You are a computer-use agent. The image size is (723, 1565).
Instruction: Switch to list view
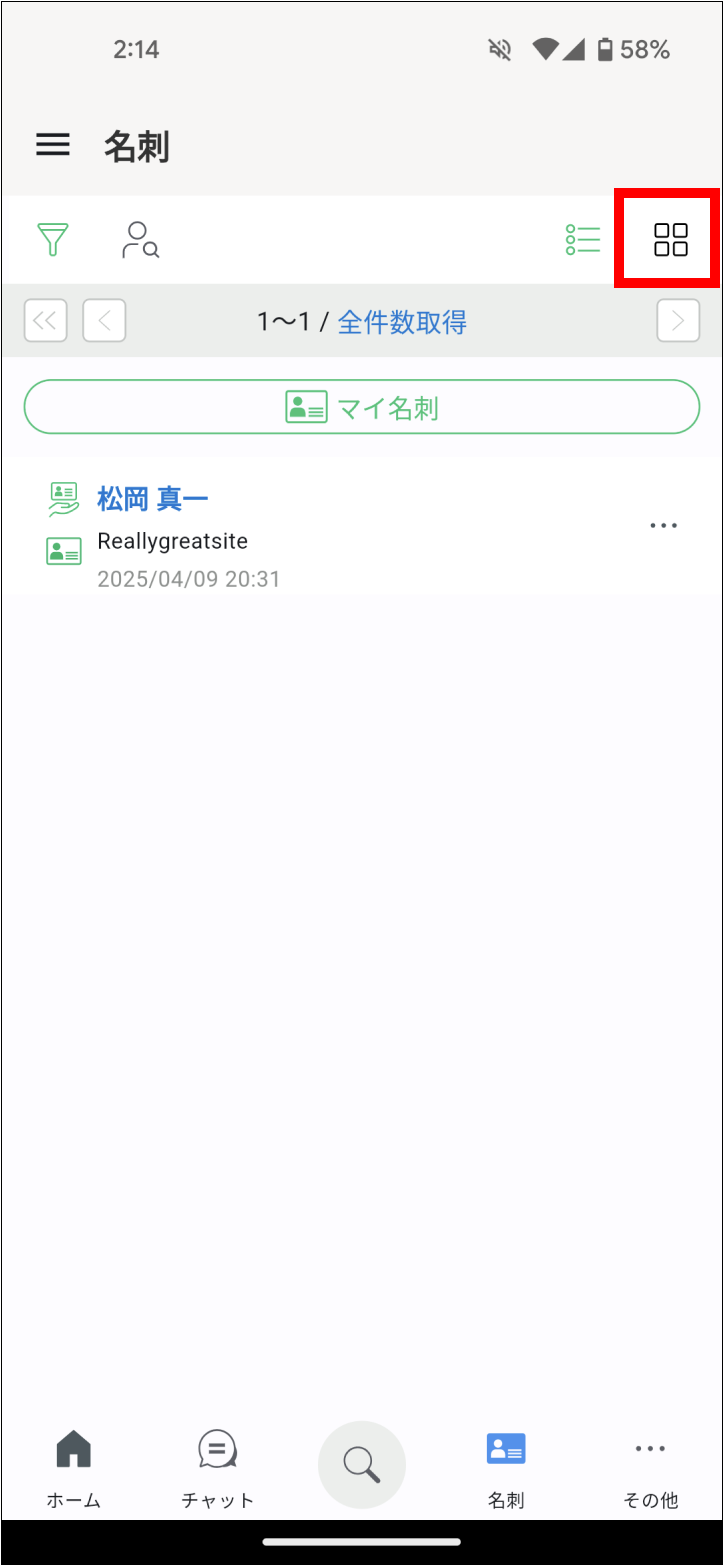(x=583, y=240)
